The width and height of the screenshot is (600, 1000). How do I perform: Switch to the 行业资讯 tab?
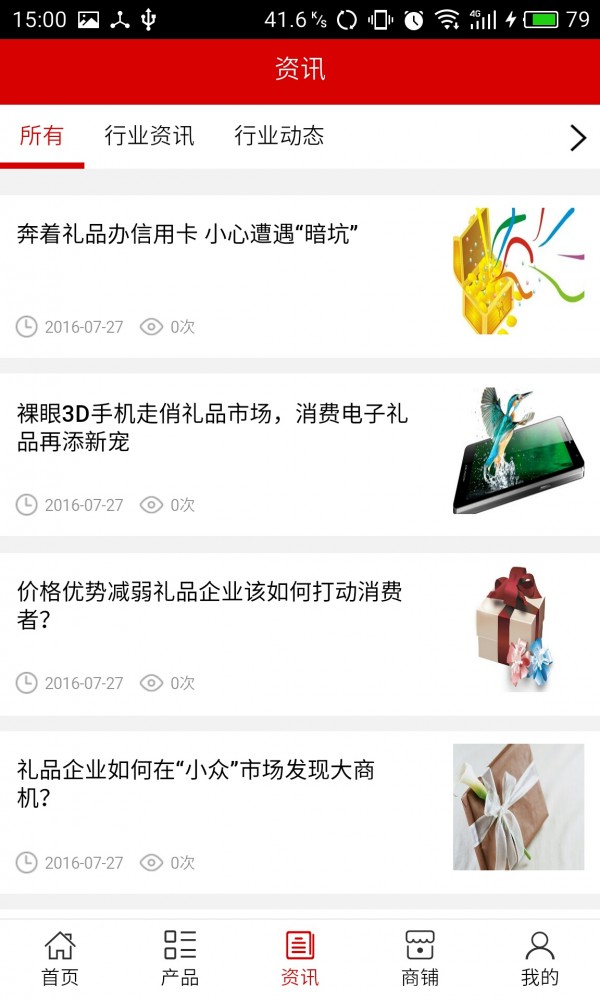point(149,136)
